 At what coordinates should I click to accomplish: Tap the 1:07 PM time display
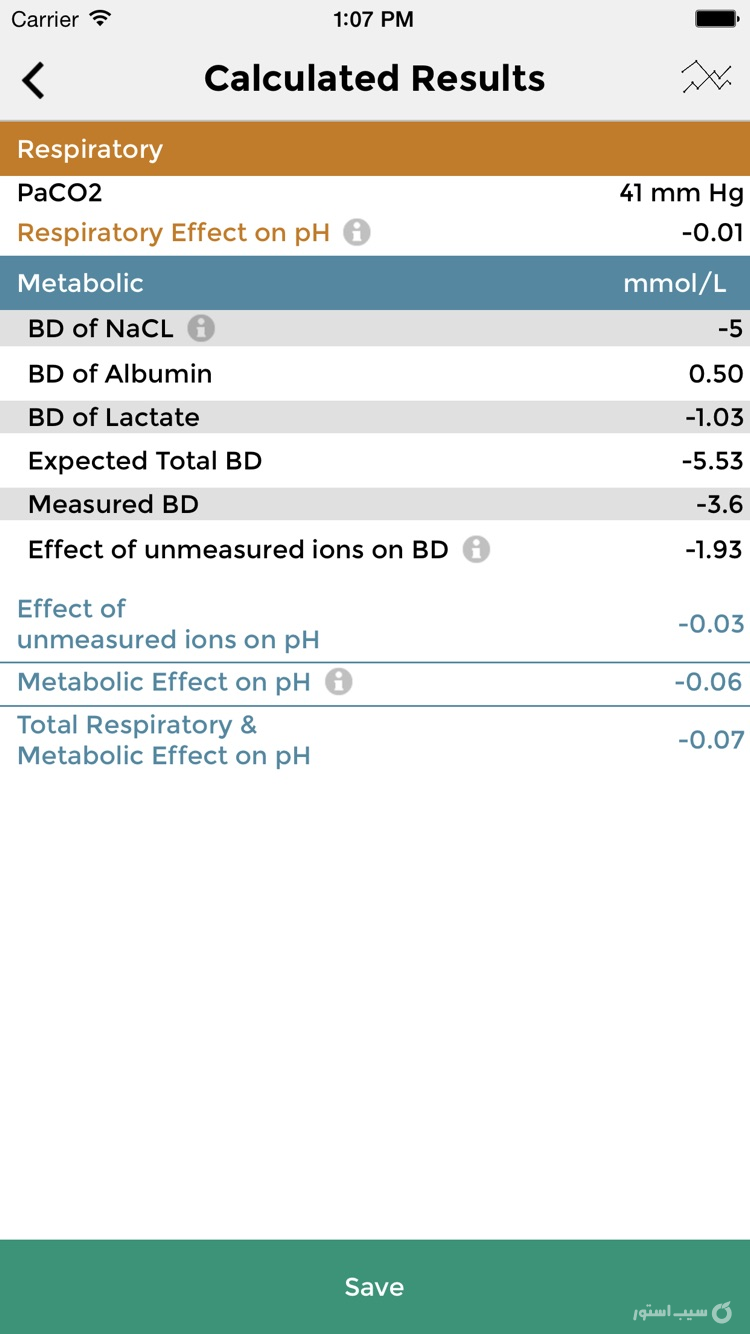[374, 18]
